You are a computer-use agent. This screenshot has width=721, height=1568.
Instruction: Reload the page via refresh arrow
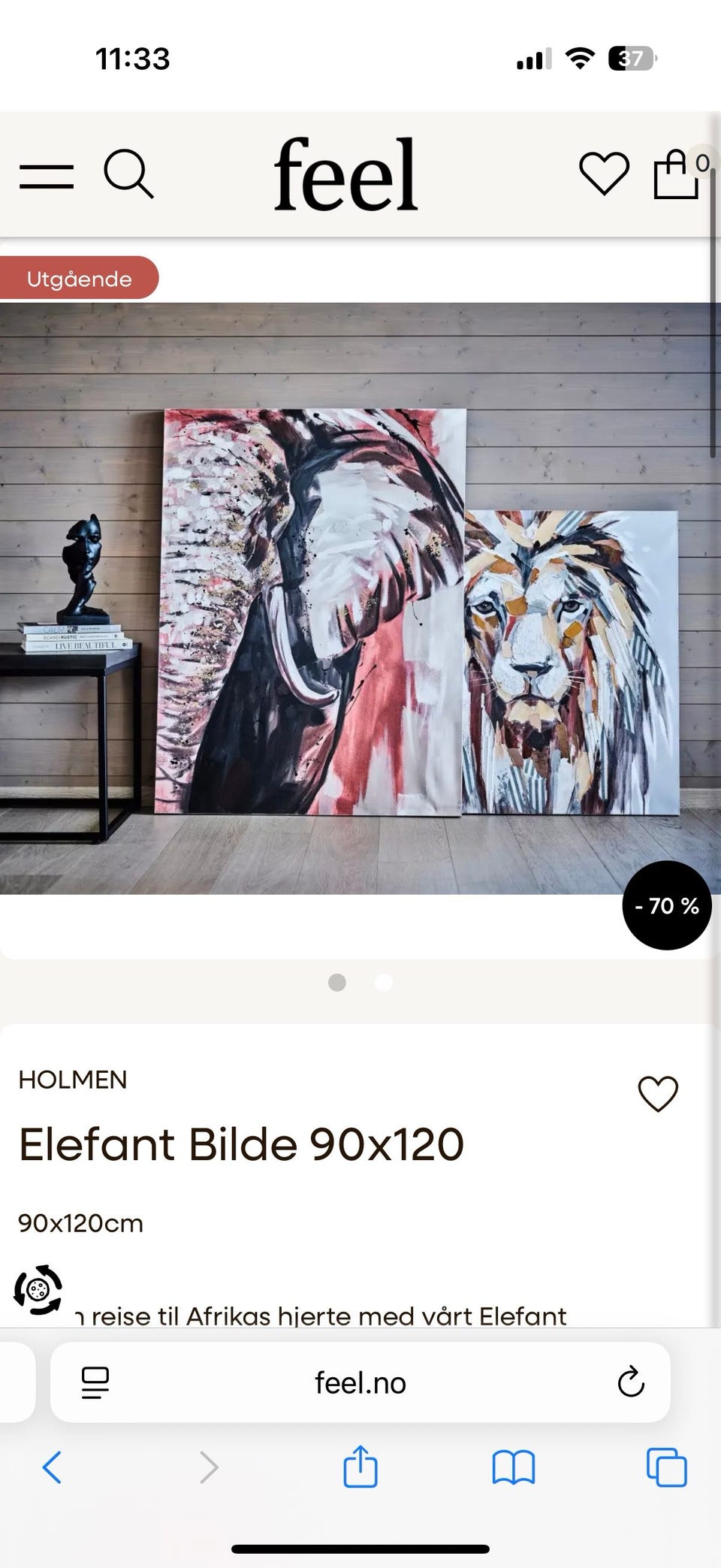coord(632,1382)
